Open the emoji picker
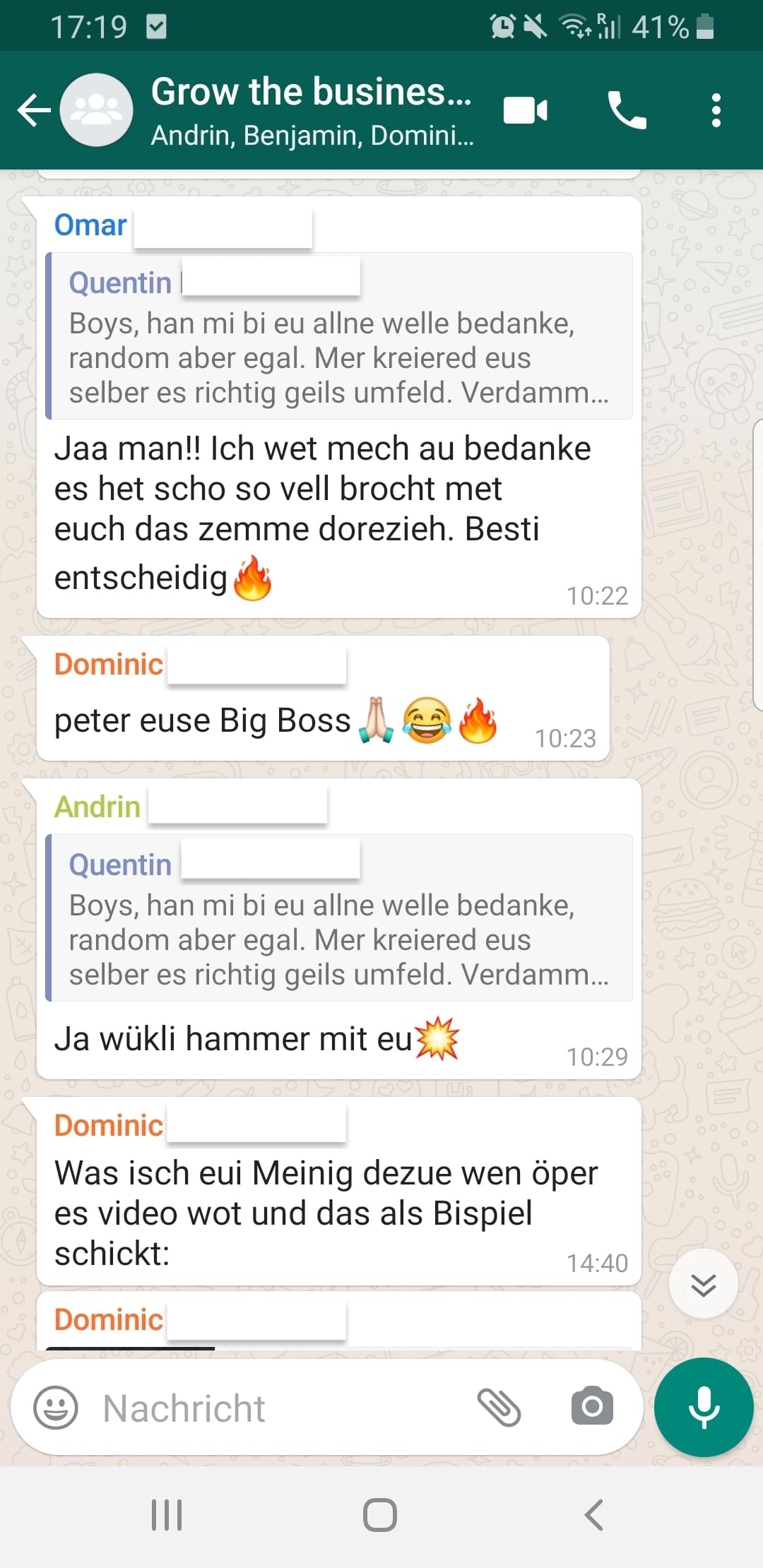 (56, 1408)
